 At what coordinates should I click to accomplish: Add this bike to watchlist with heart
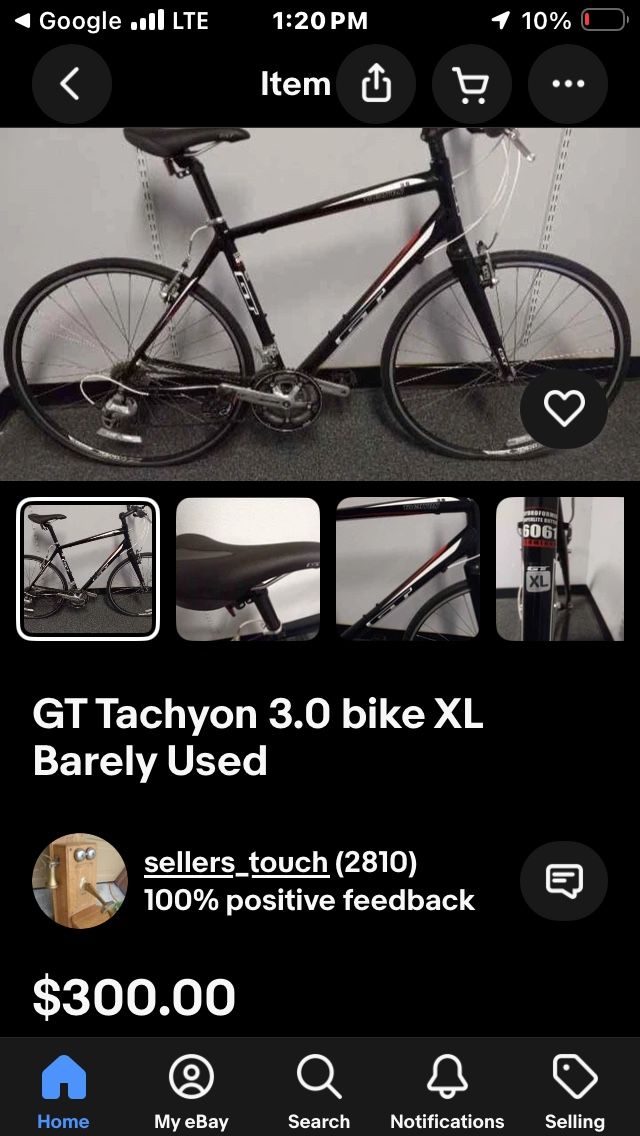(564, 408)
